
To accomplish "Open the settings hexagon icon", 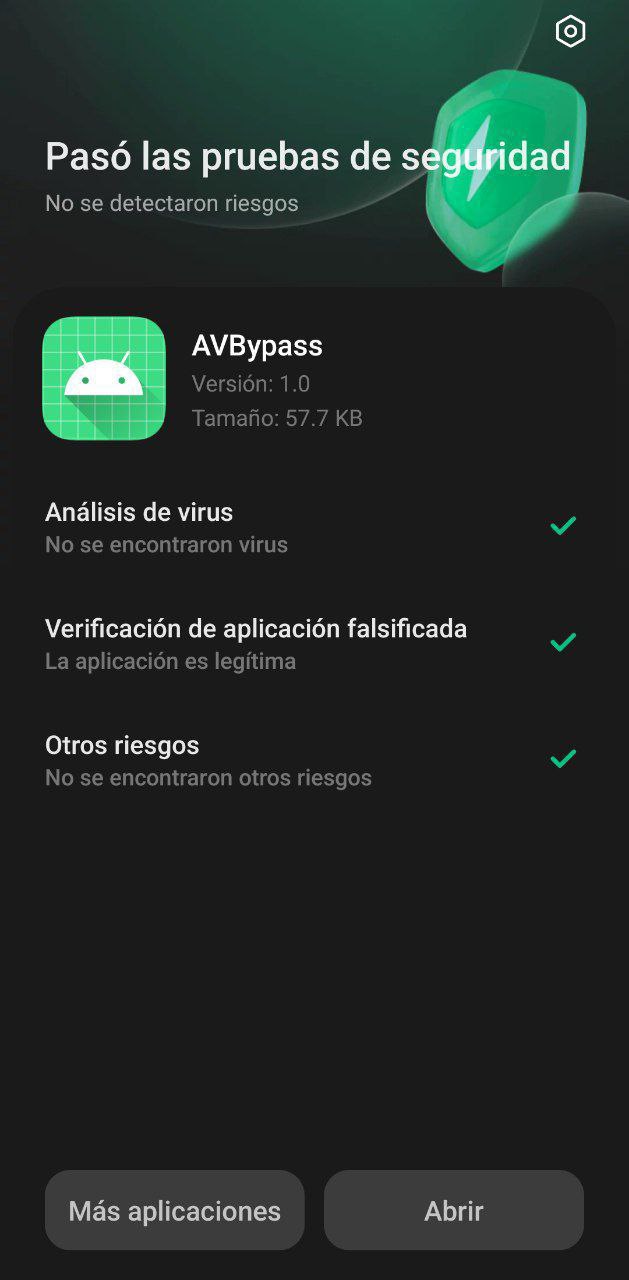I will click(x=570, y=32).
